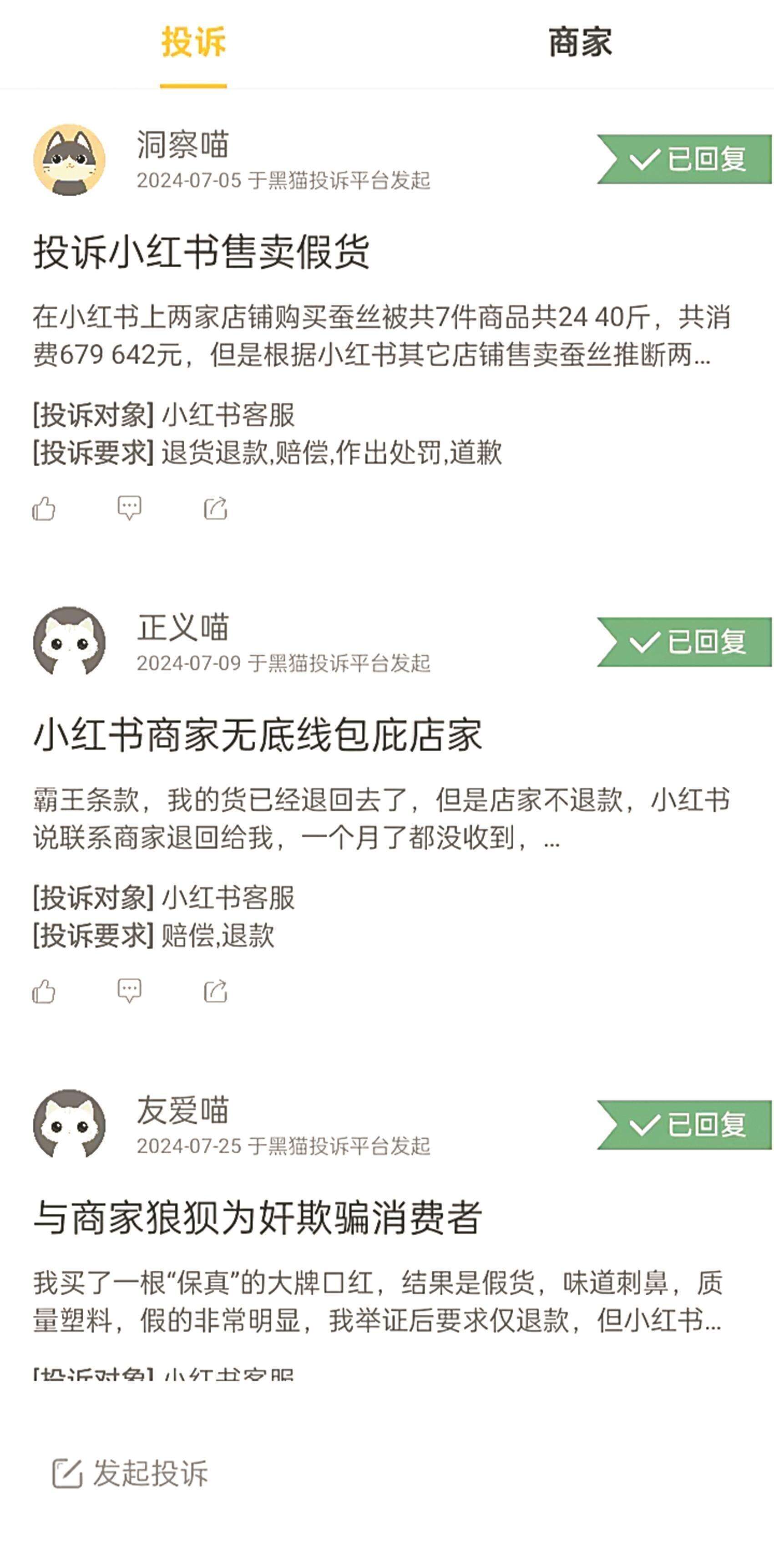
Task: Share 洞察喵's complaint
Action: pos(215,508)
